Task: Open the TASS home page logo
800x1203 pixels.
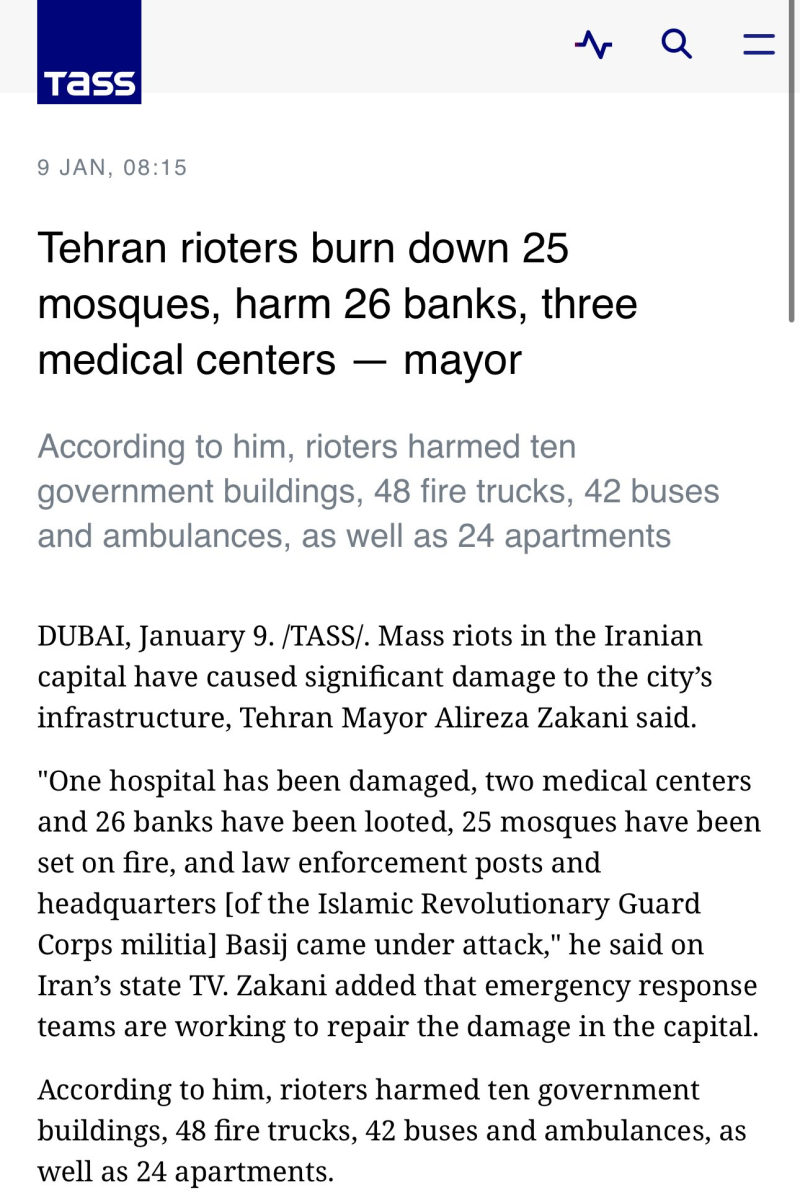Action: 89,52
